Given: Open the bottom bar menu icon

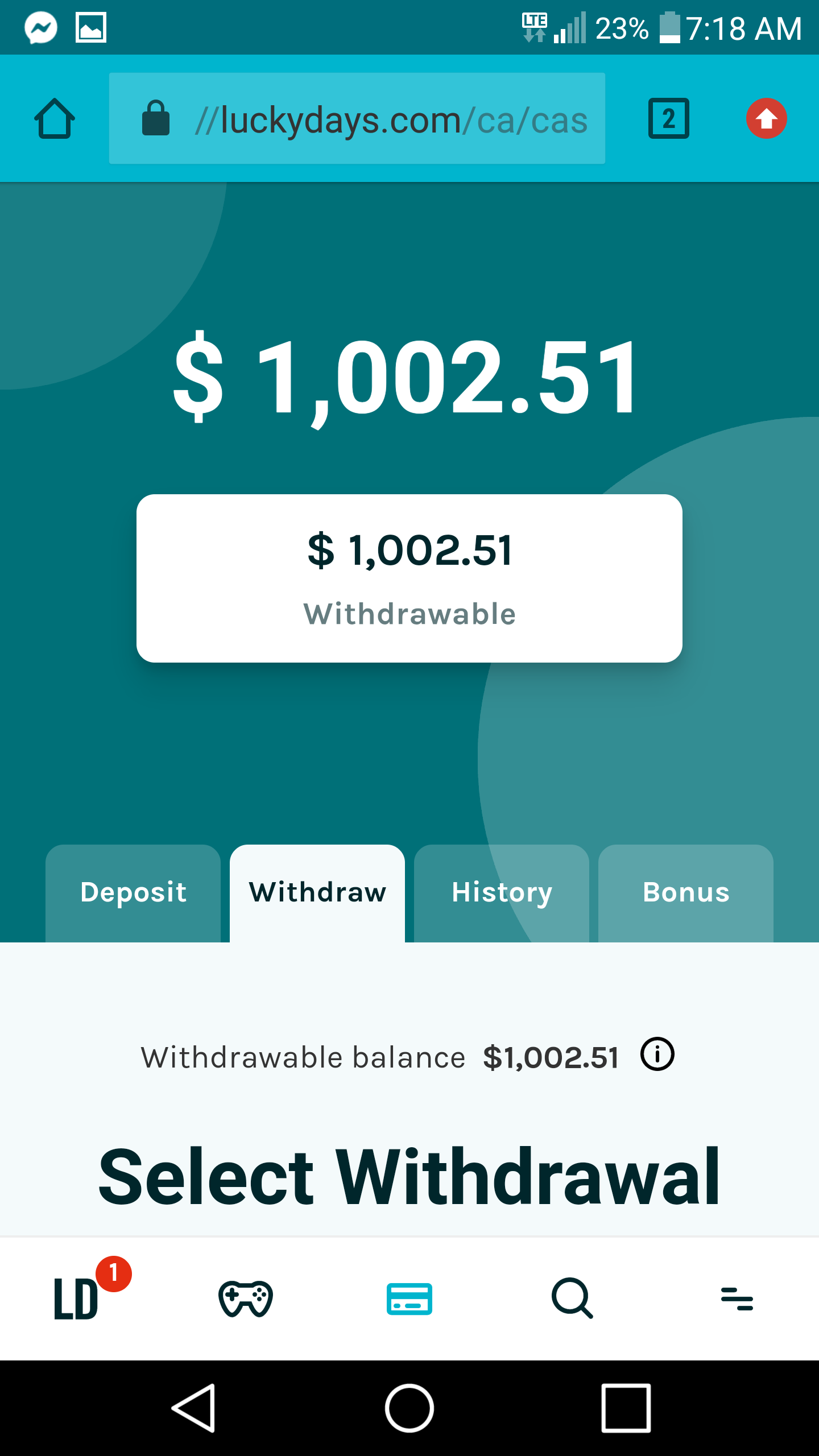Looking at the screenshot, I should coord(737,1298).
